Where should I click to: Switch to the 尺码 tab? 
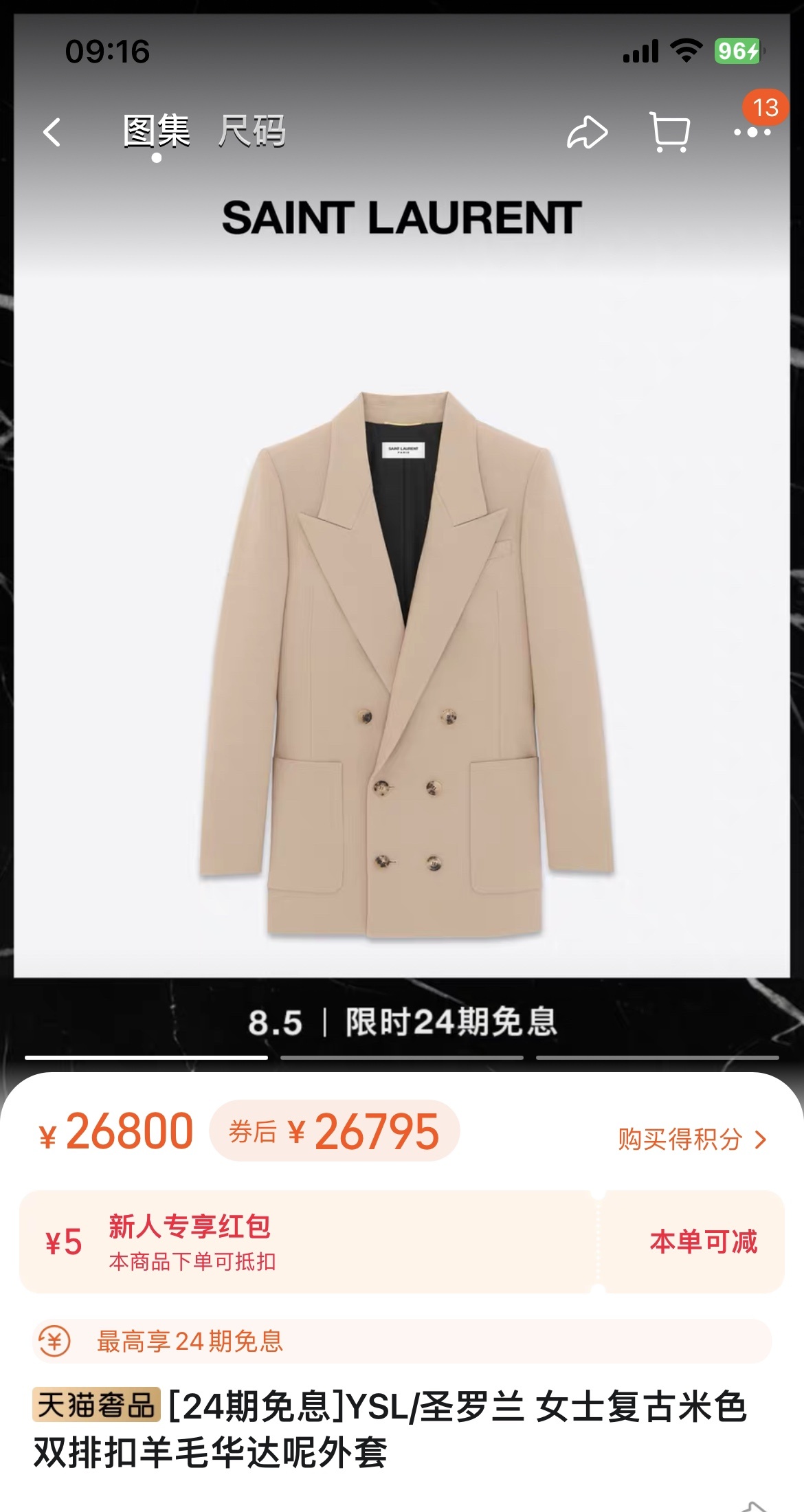pos(252,131)
